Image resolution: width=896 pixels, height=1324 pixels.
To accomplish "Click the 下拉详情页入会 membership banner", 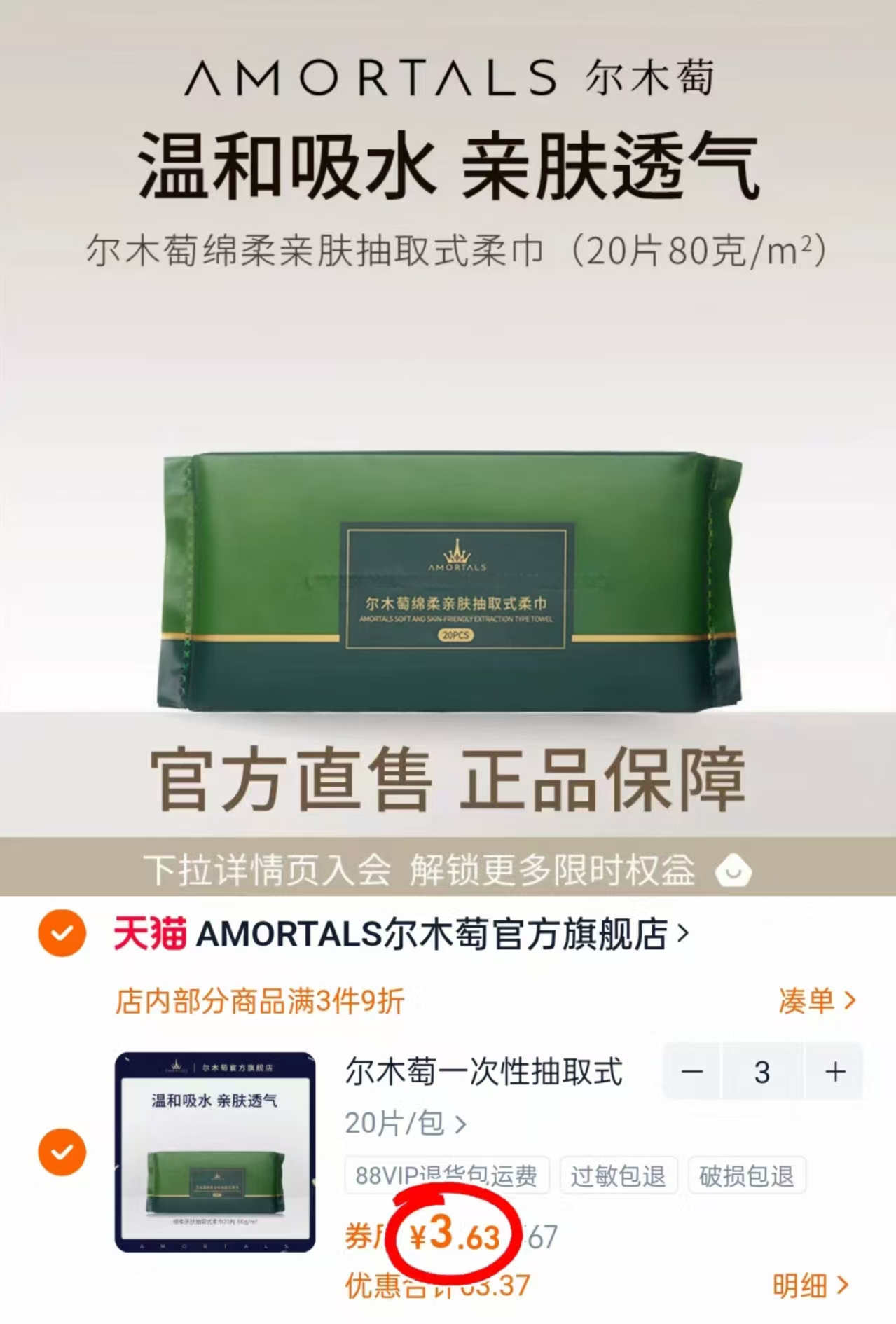I will pos(420,871).
